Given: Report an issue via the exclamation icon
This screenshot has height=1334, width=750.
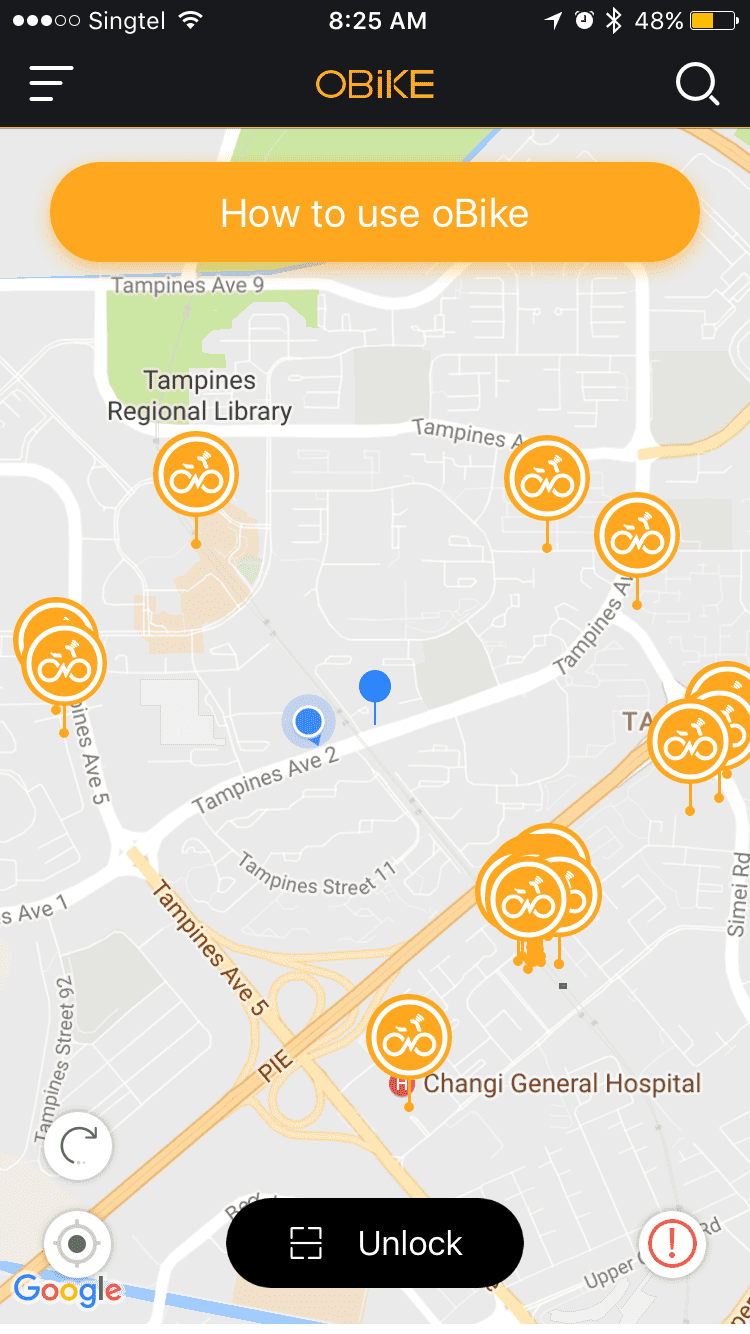Looking at the screenshot, I should coord(673,1243).
